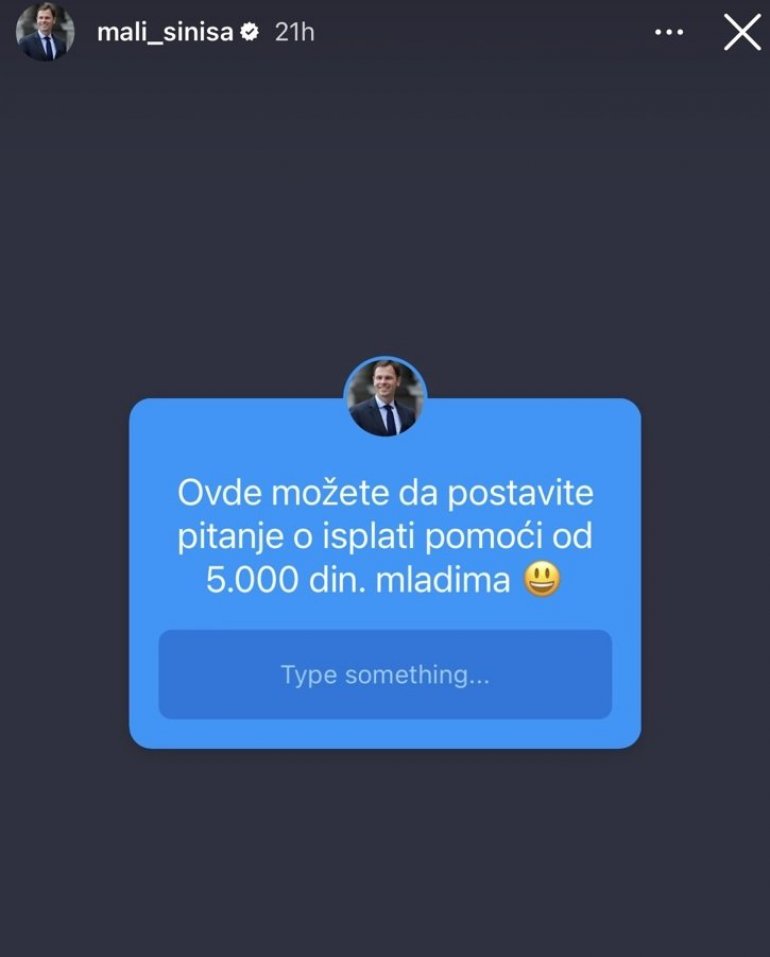Open mali_sinisa profile picture at top
Screen dimensions: 770x957
coord(45,32)
